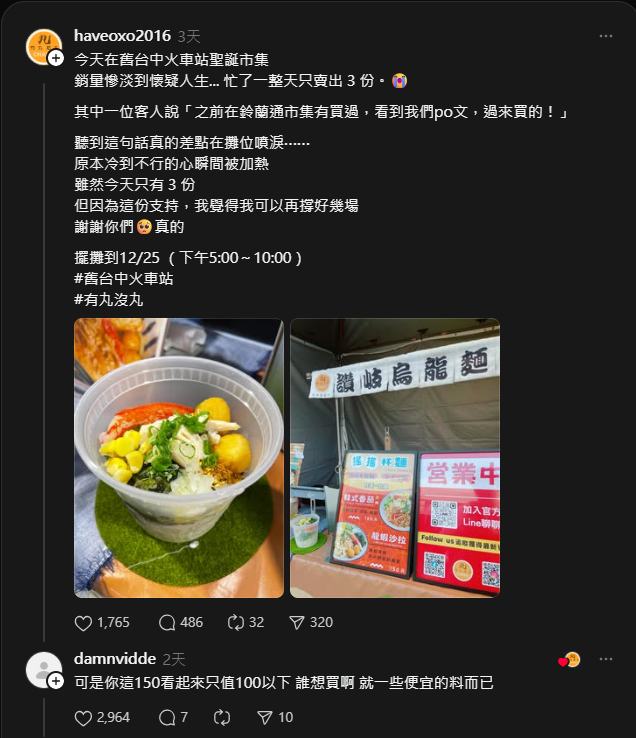Open the haveoxo2016 username link

click(122, 36)
